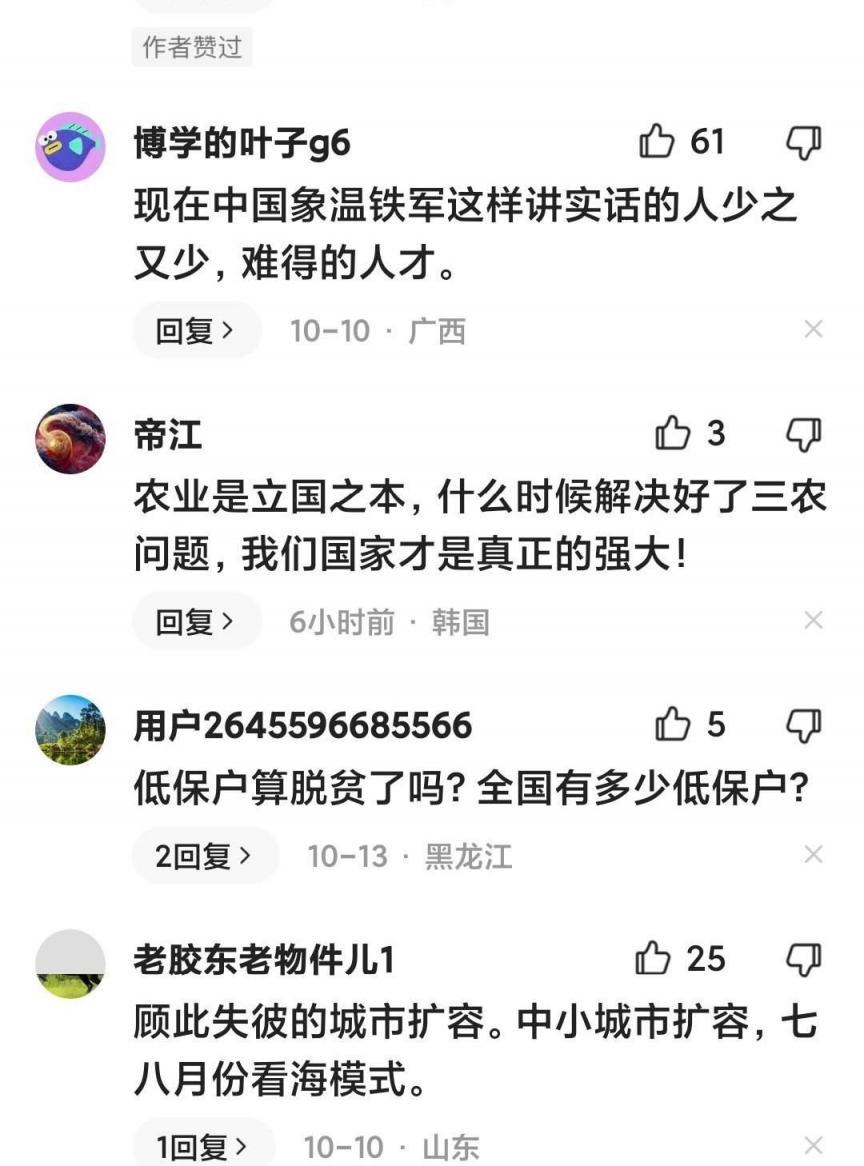Dislike 帝江's comment

tap(803, 435)
